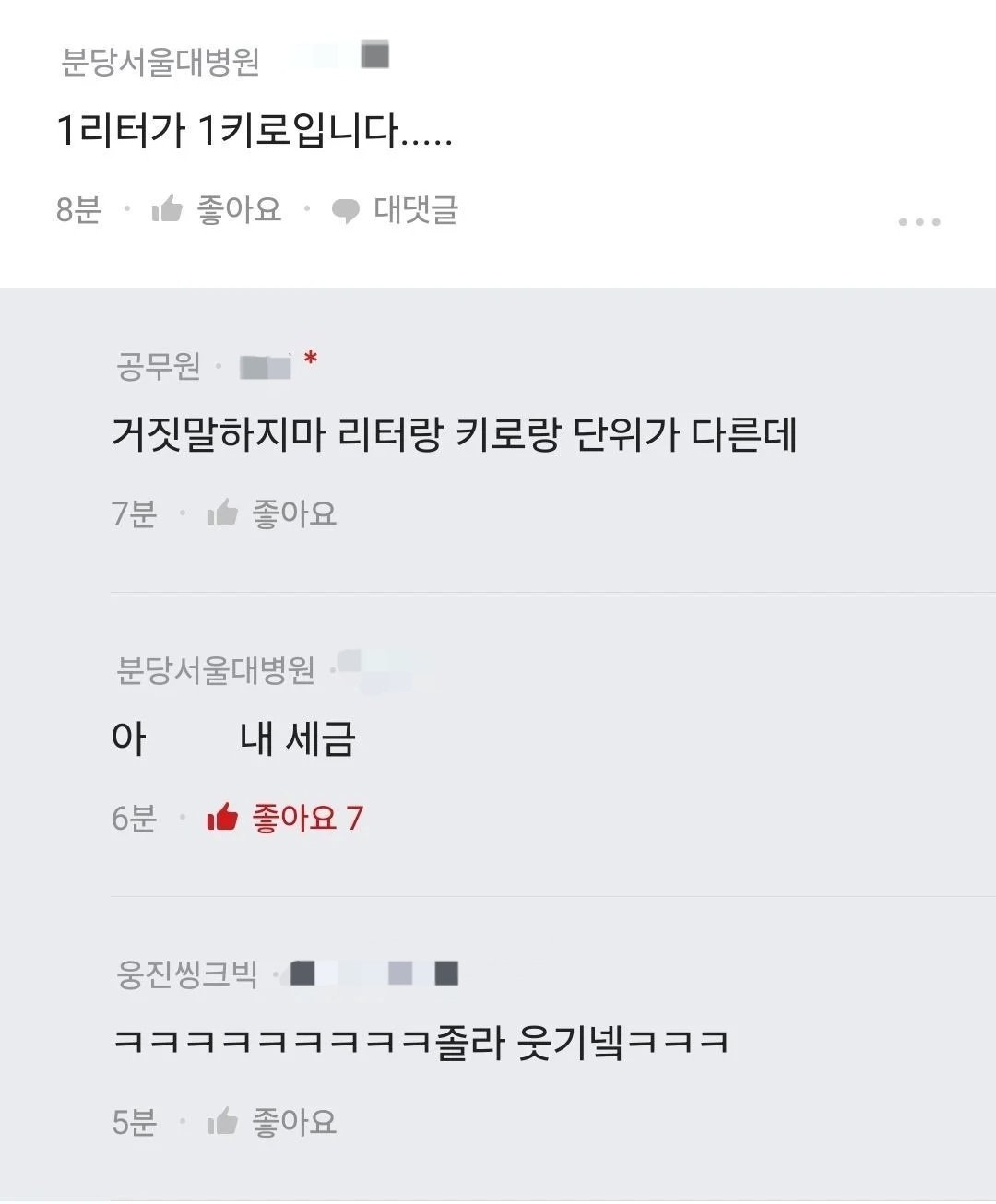Like the comment "1리터가 1키로입니다"

click(217, 210)
